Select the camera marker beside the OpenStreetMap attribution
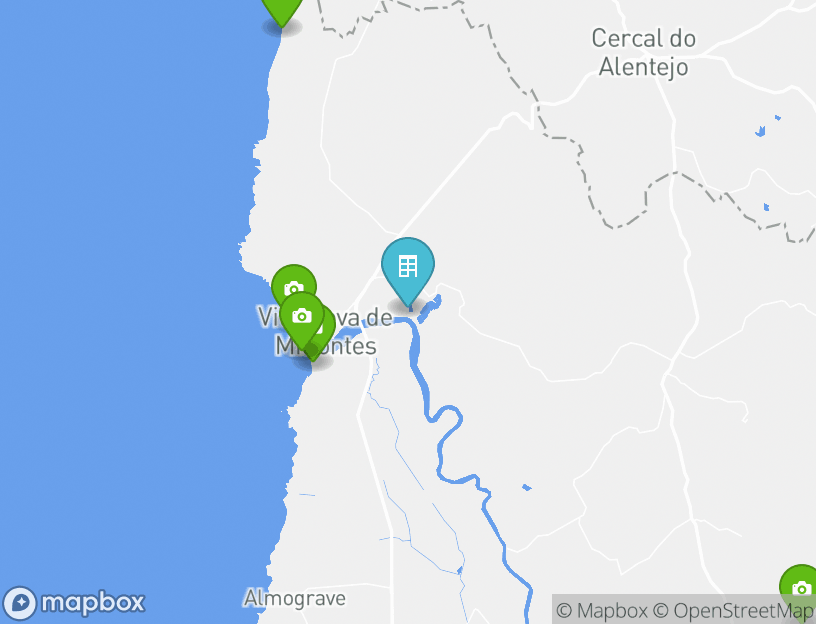 [801, 588]
